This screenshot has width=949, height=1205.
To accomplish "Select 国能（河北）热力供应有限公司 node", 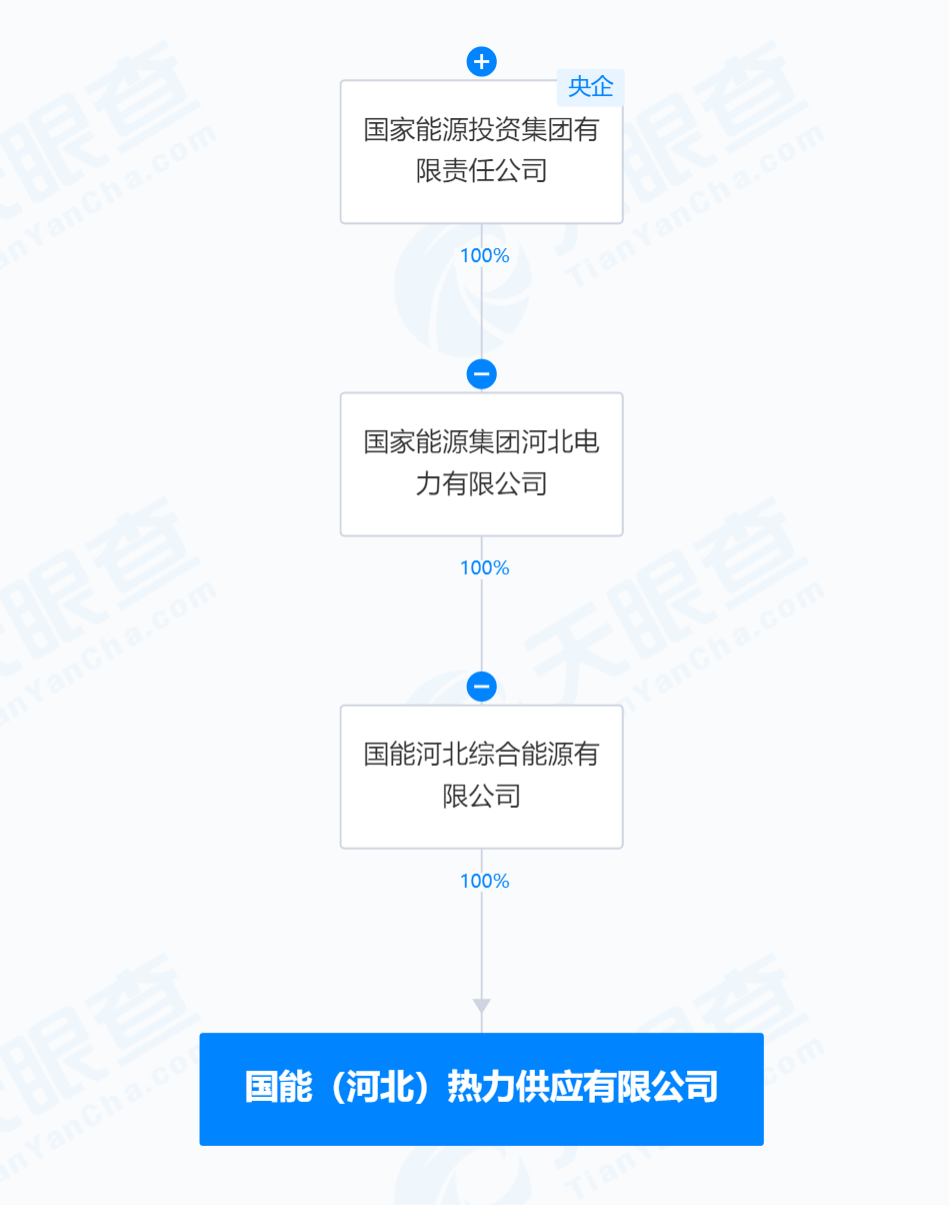I will [481, 1088].
